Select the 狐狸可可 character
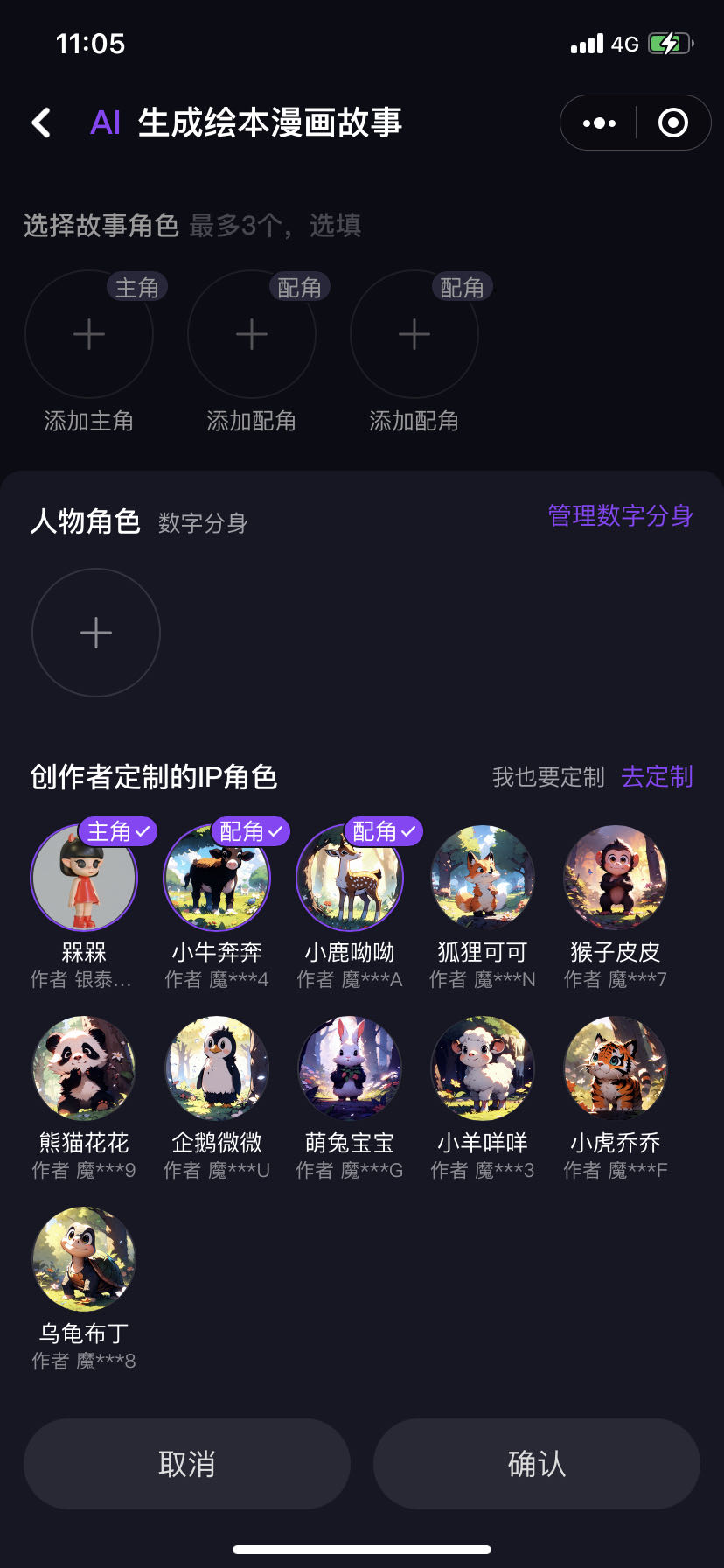 (x=483, y=878)
